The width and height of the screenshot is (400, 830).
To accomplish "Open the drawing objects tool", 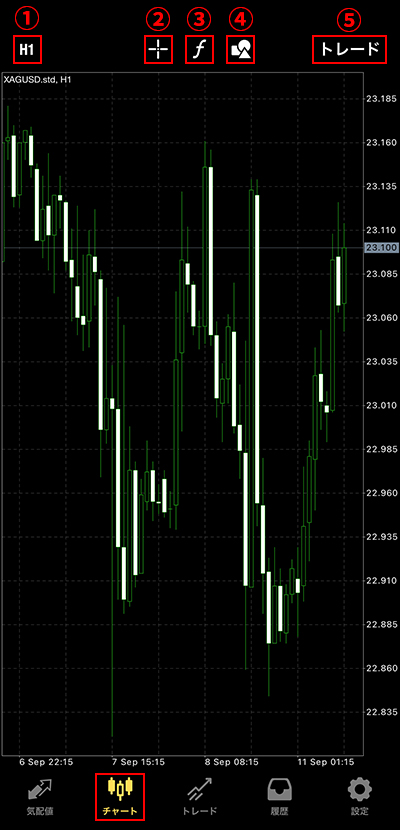I will tap(241, 50).
